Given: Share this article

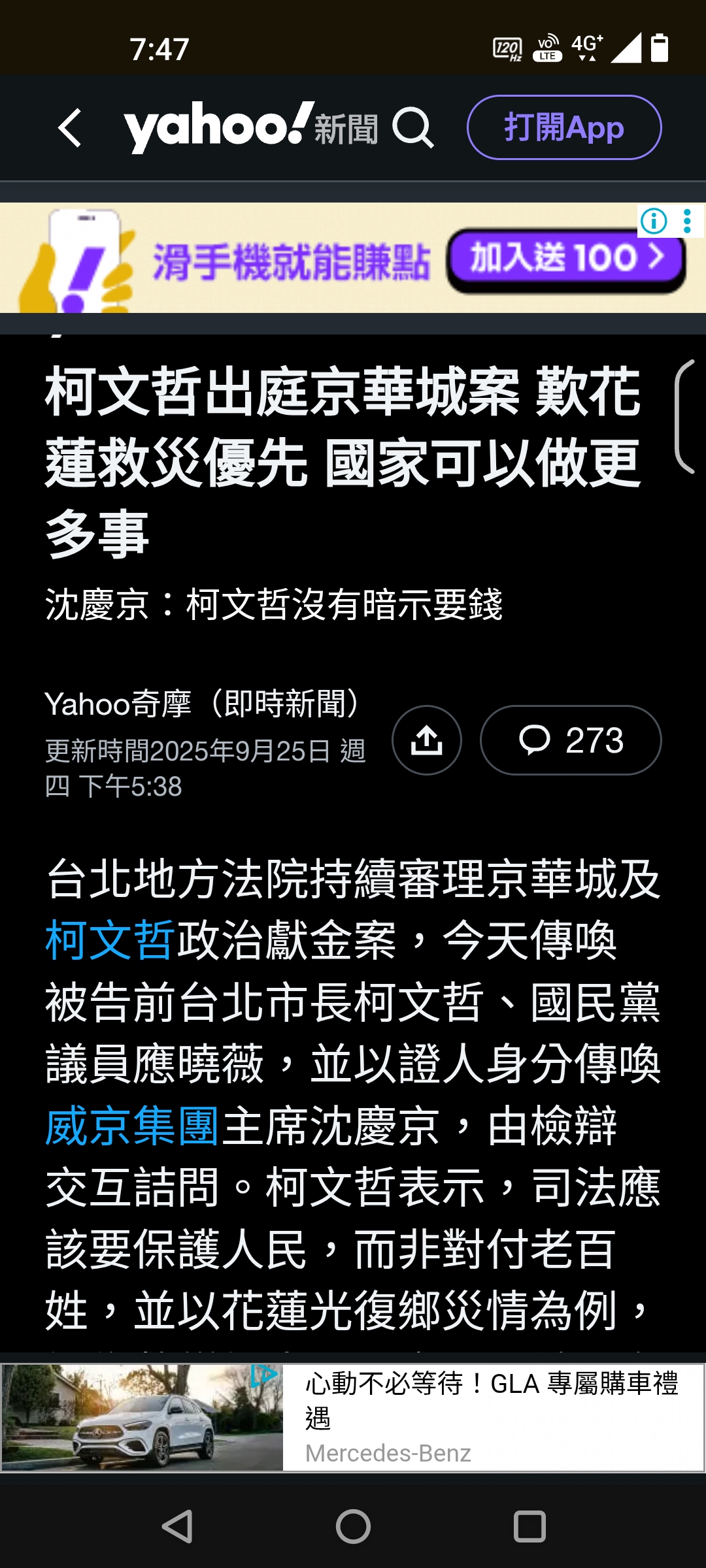Looking at the screenshot, I should tap(426, 740).
